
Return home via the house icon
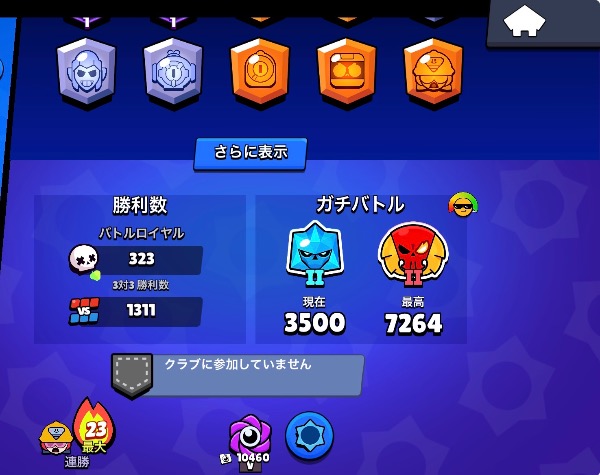point(524,20)
